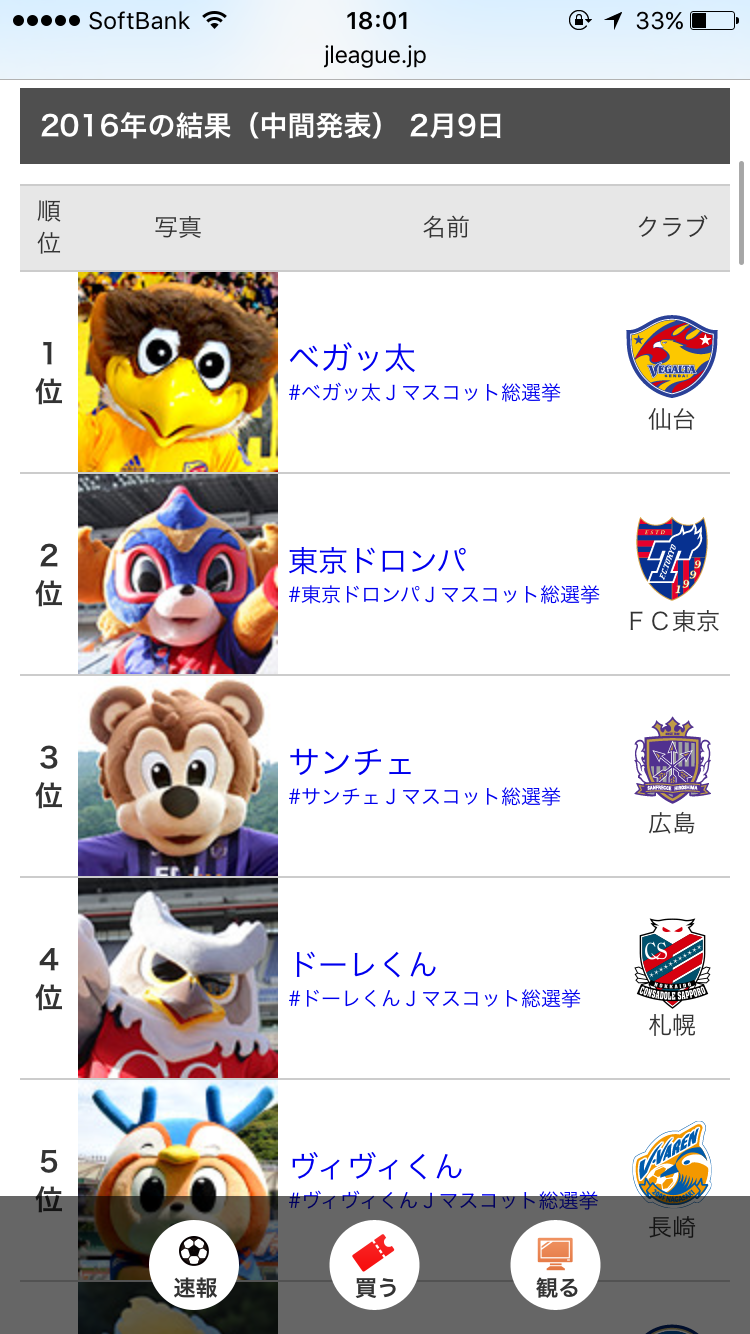Tap the #サンチェJマスコット総選挙 hashtag
The image size is (750, 1334).
425,797
